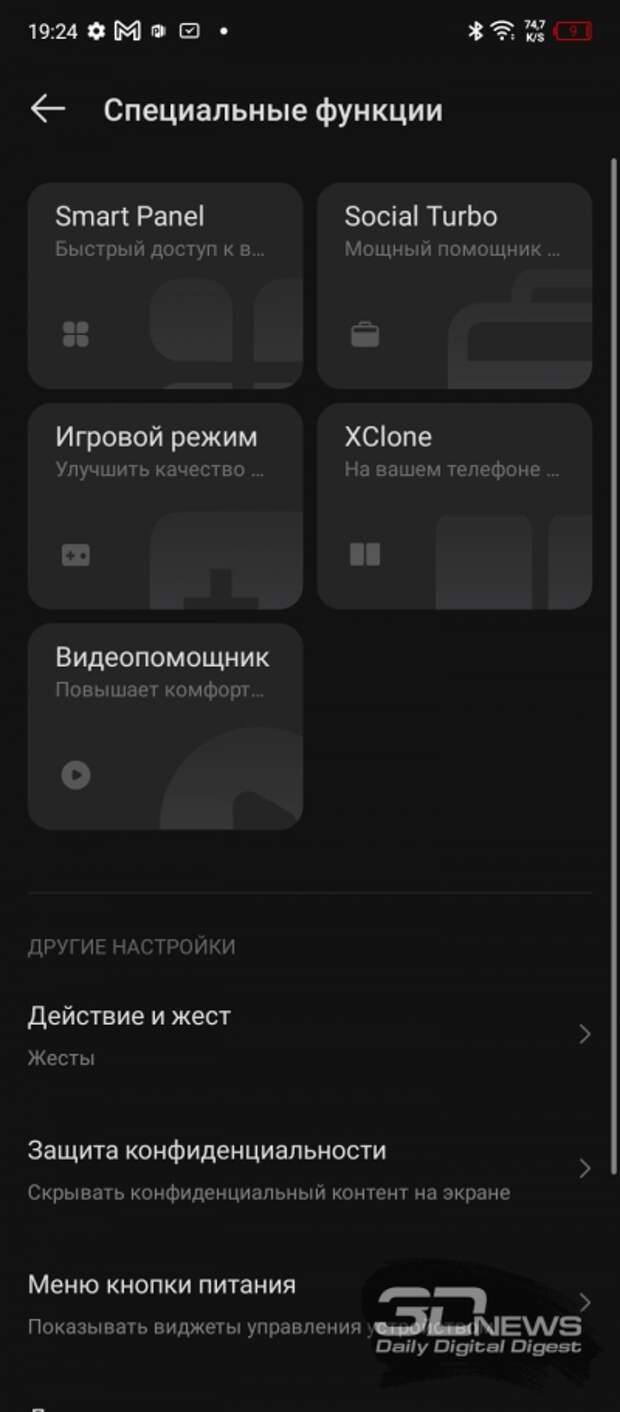620x1412 pixels.
Task: Open the Видеопомощник card
Action: pos(165,727)
